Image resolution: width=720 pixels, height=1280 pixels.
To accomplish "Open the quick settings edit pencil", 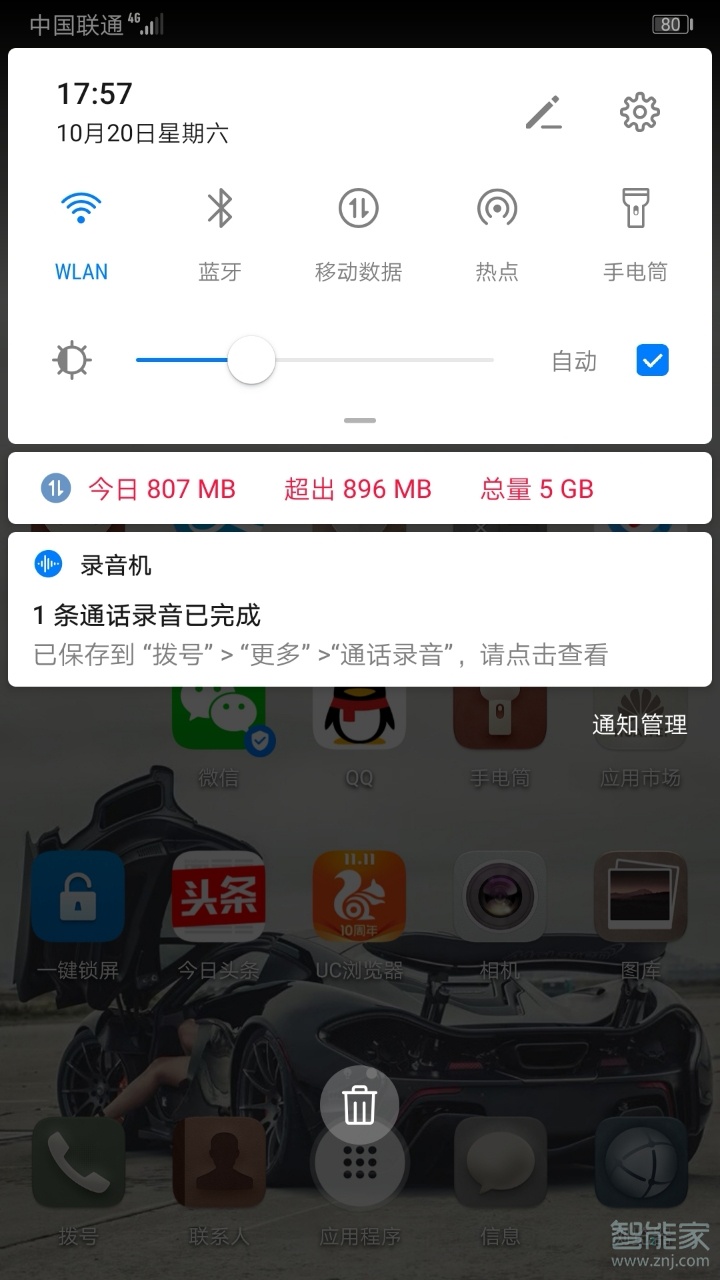I will click(544, 113).
